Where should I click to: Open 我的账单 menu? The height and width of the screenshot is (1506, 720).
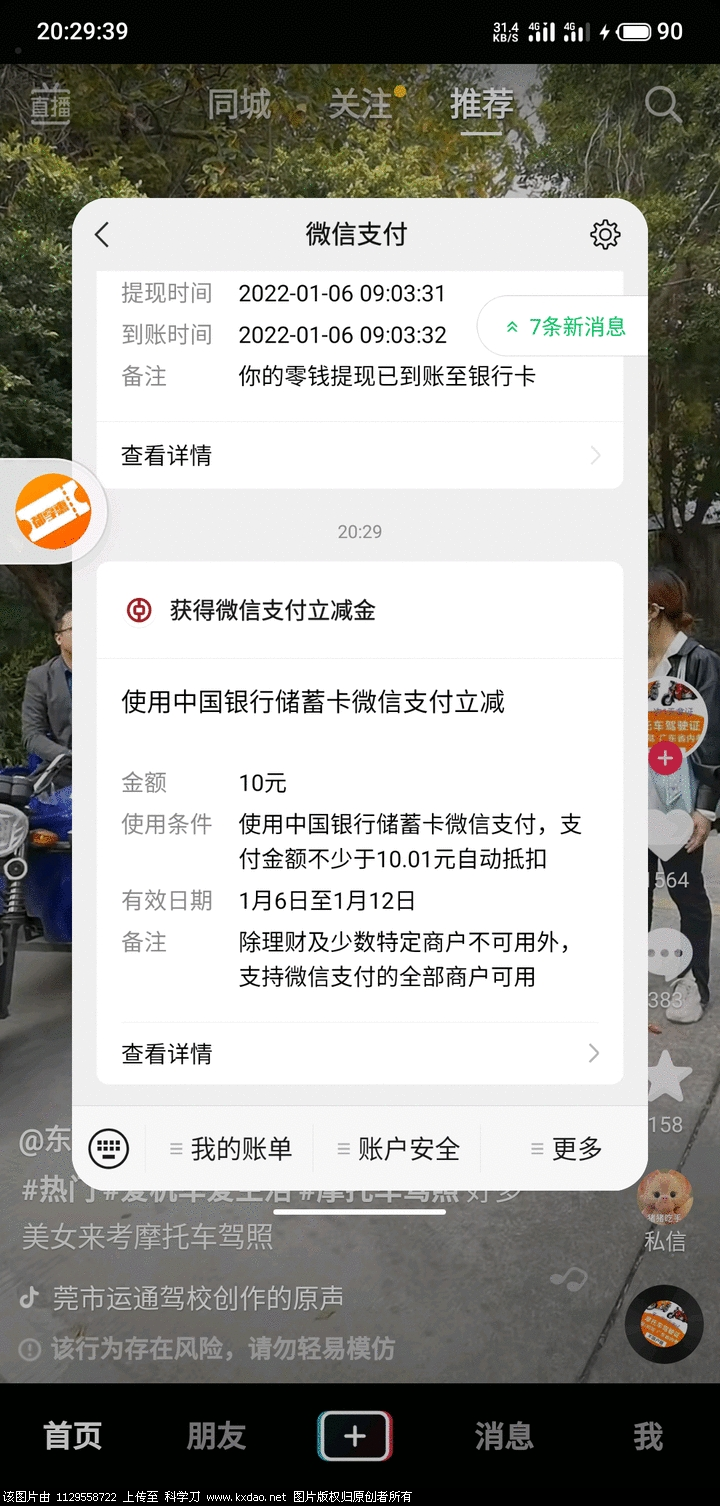click(231, 1149)
